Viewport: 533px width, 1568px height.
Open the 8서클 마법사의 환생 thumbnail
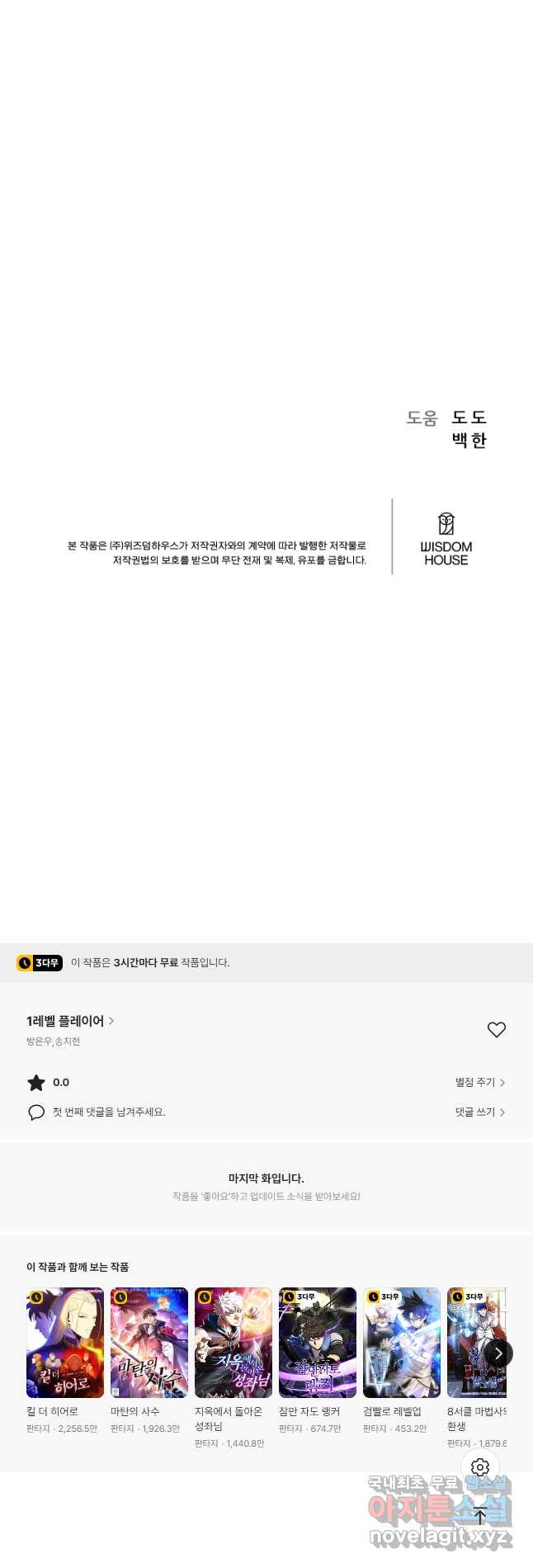point(470,1342)
